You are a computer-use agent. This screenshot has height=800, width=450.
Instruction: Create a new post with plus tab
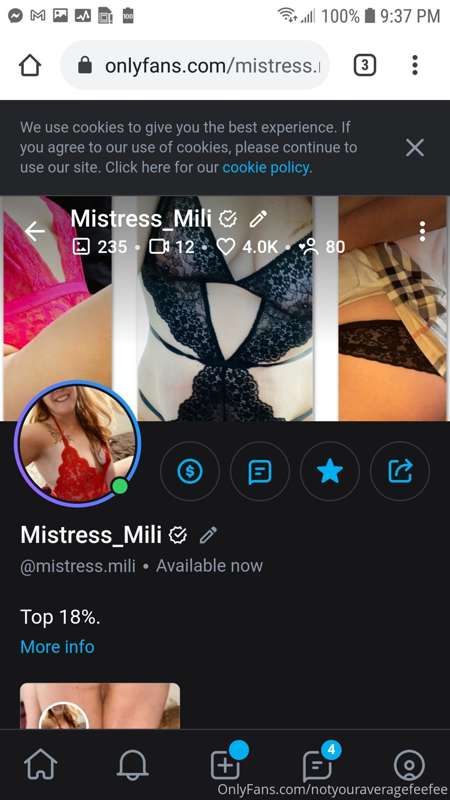pyautogui.click(x=225, y=765)
